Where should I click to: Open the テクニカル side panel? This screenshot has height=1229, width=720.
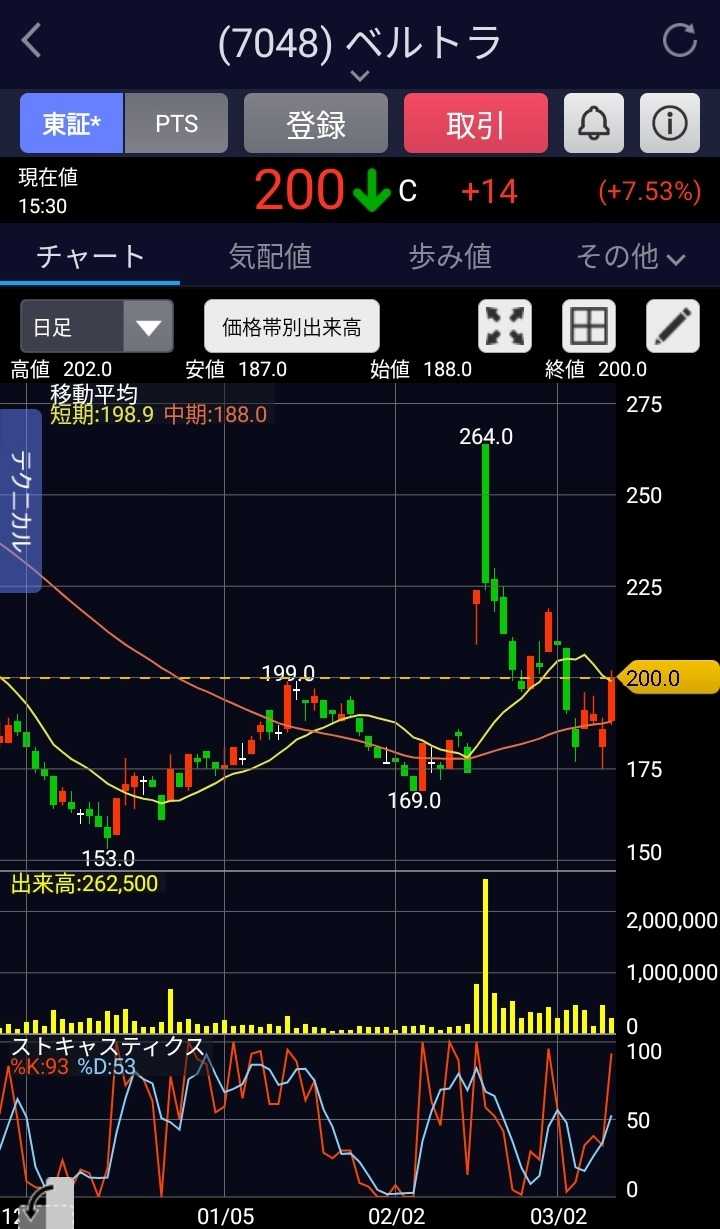[x=21, y=500]
